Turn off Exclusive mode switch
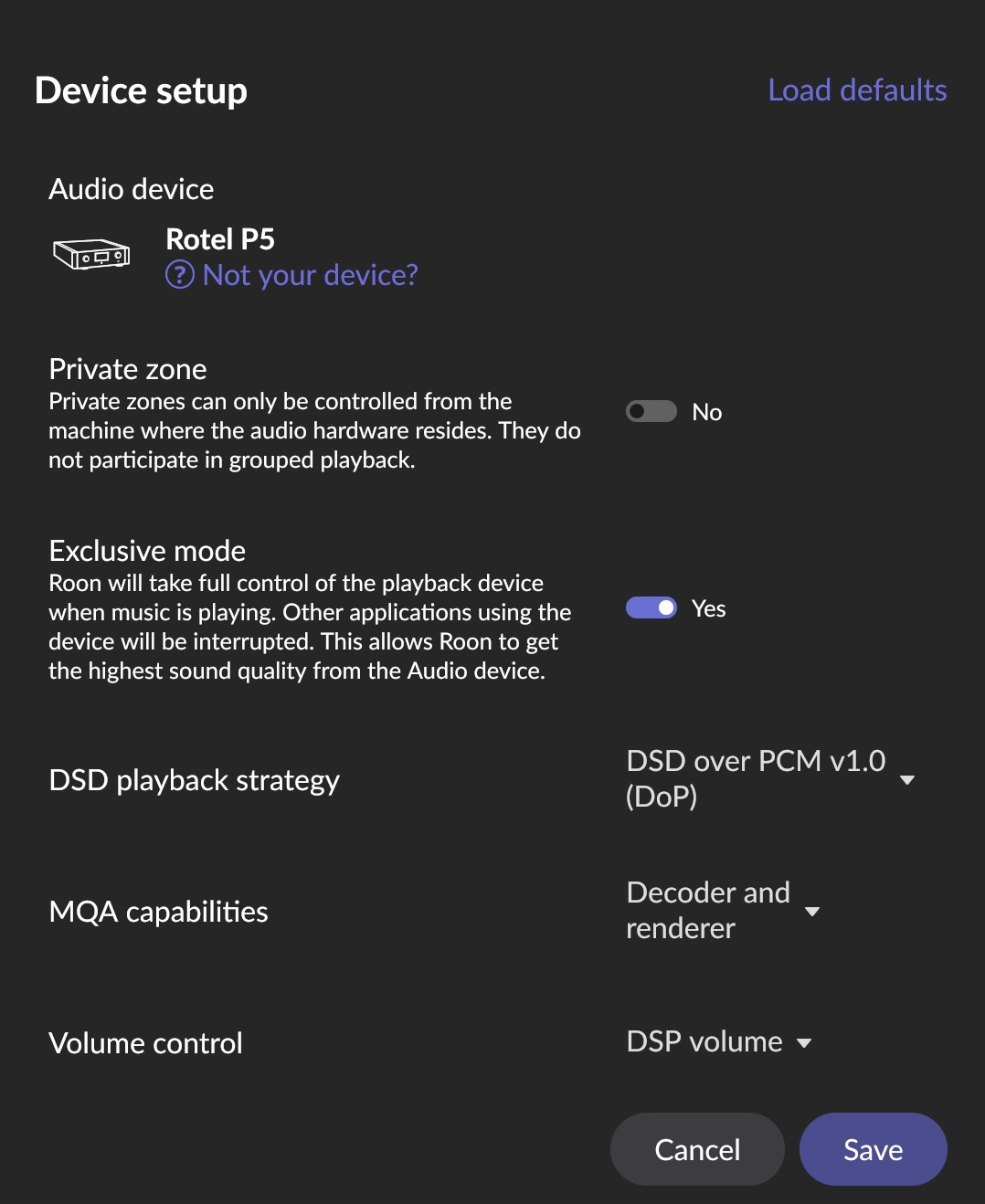The image size is (985, 1204). [x=651, y=608]
